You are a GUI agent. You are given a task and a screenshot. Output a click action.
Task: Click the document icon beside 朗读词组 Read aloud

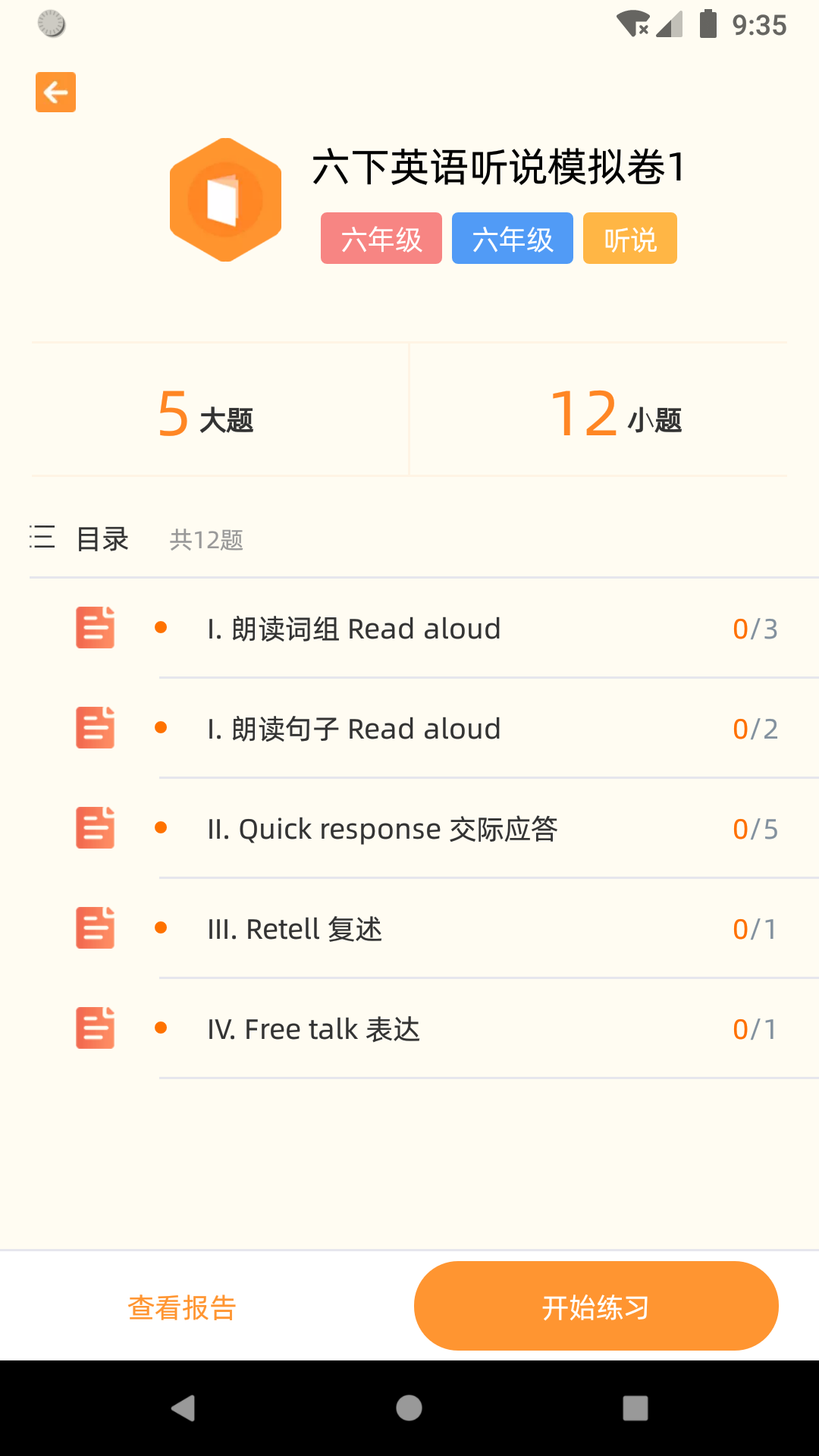[x=95, y=628]
